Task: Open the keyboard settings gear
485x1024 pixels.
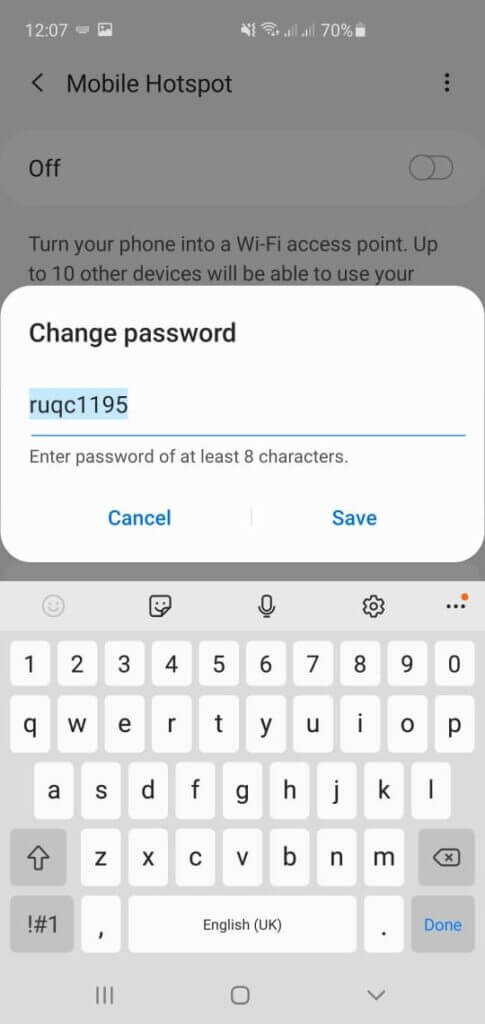Action: 373,607
